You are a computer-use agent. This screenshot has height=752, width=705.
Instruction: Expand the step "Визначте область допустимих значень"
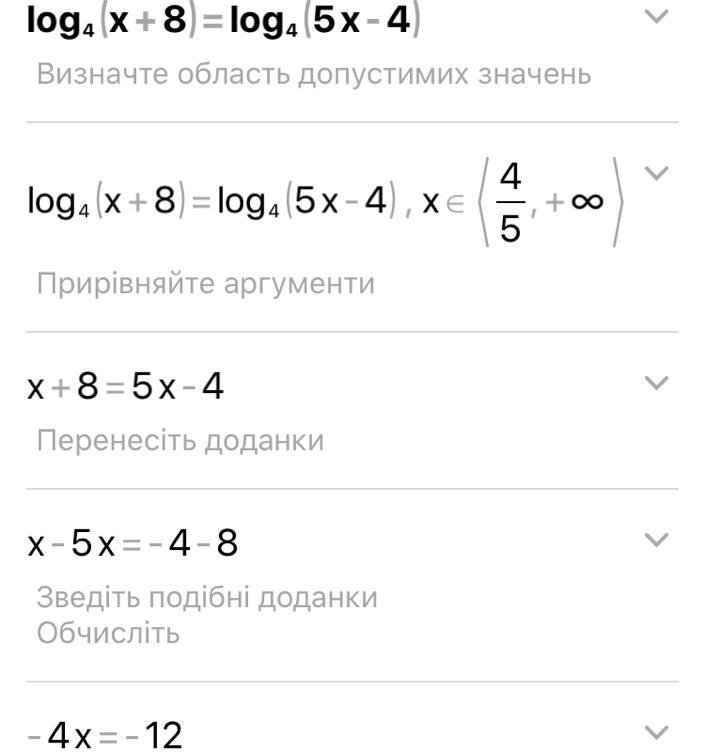(x=656, y=17)
